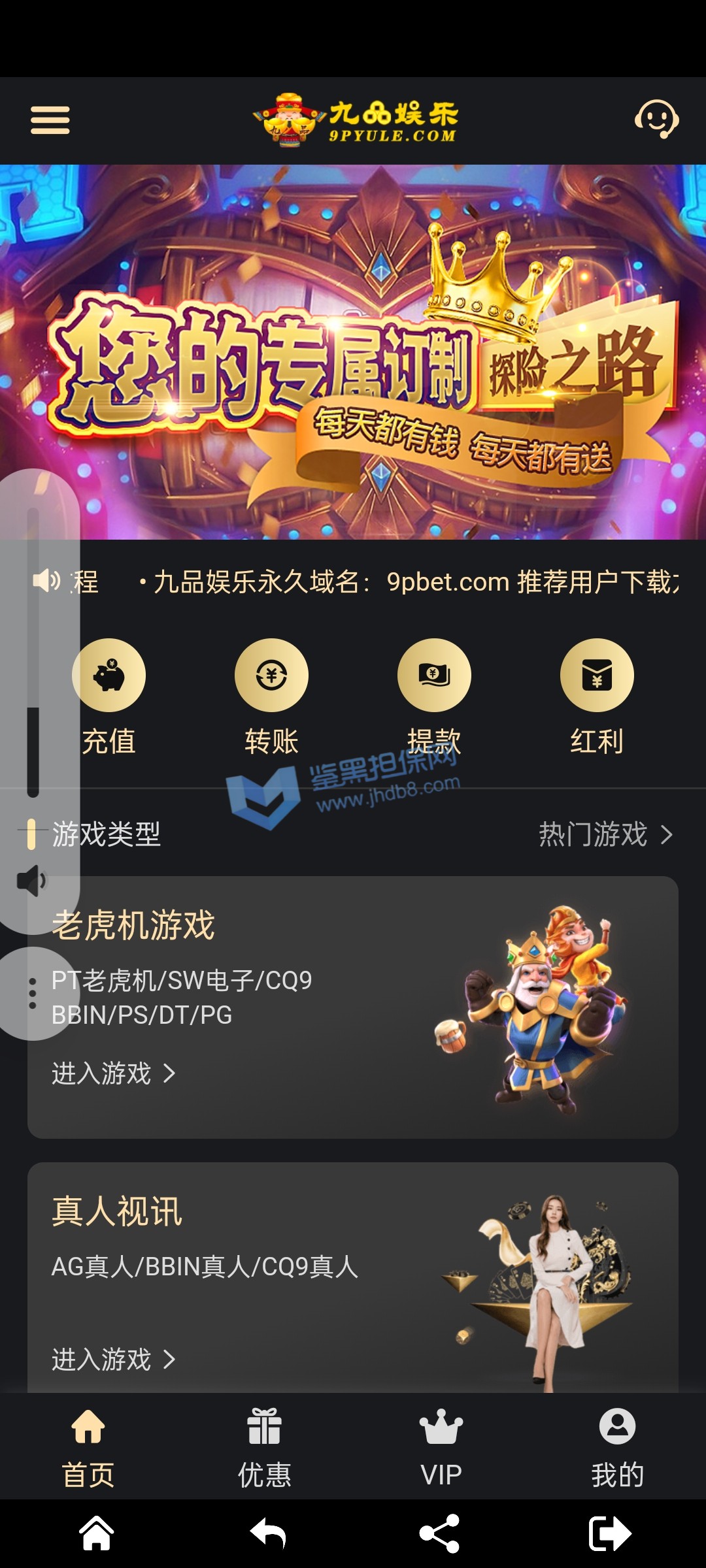Viewport: 706px width, 1568px height.
Task: Tap the bottom bar back arrow
Action: click(x=269, y=1533)
